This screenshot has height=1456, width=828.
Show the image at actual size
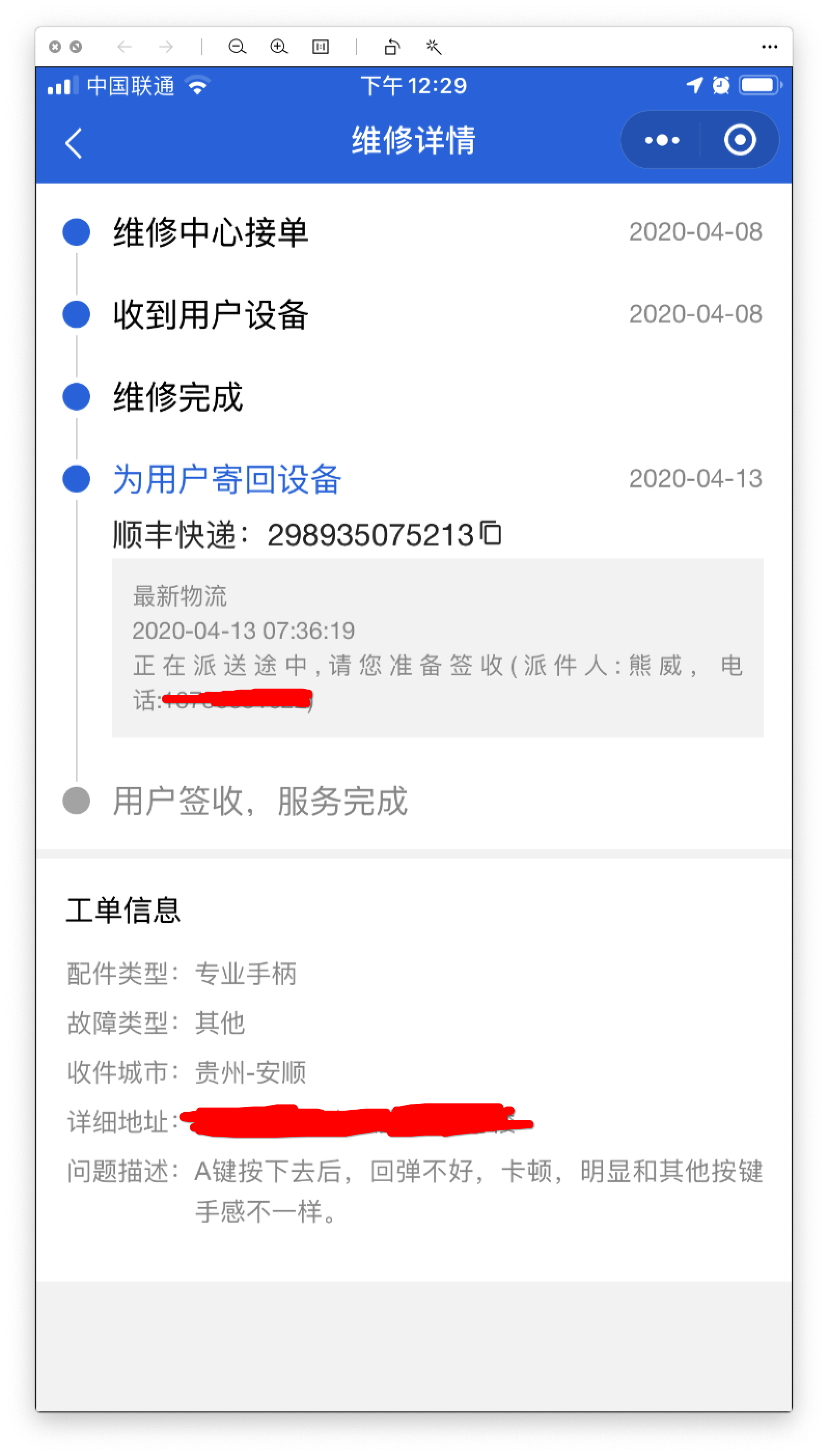point(320,47)
